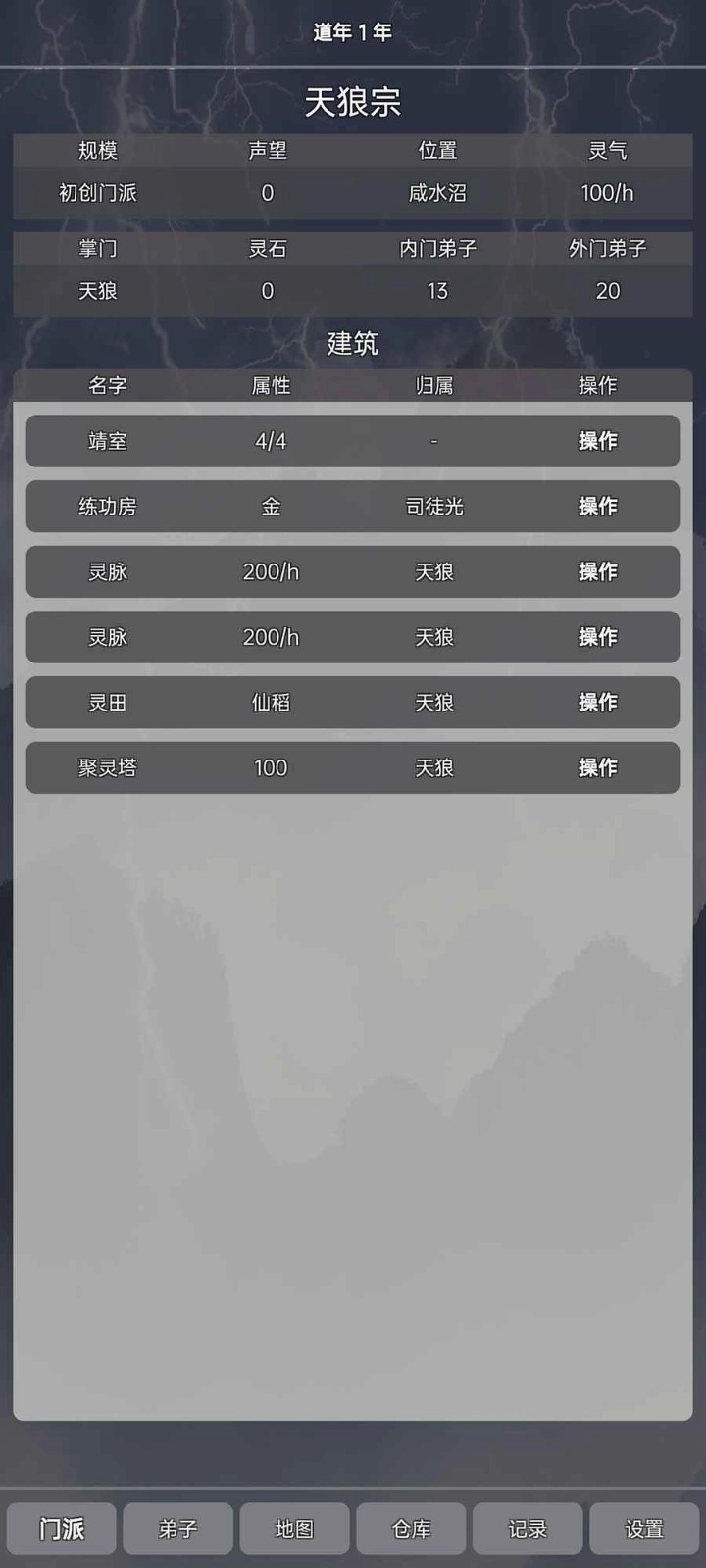Select the 掌门 name 天狼

(98, 291)
